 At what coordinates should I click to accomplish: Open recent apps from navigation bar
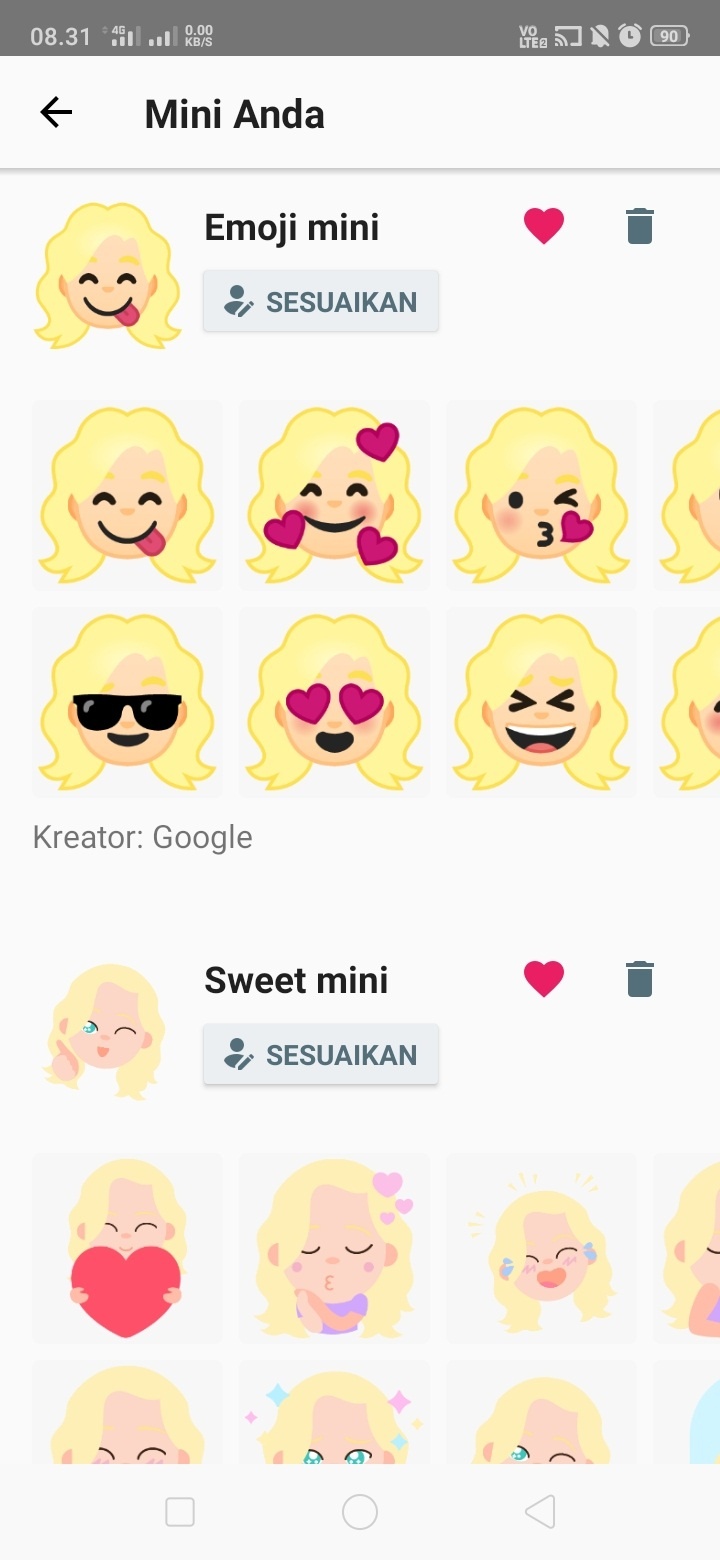[180, 1512]
